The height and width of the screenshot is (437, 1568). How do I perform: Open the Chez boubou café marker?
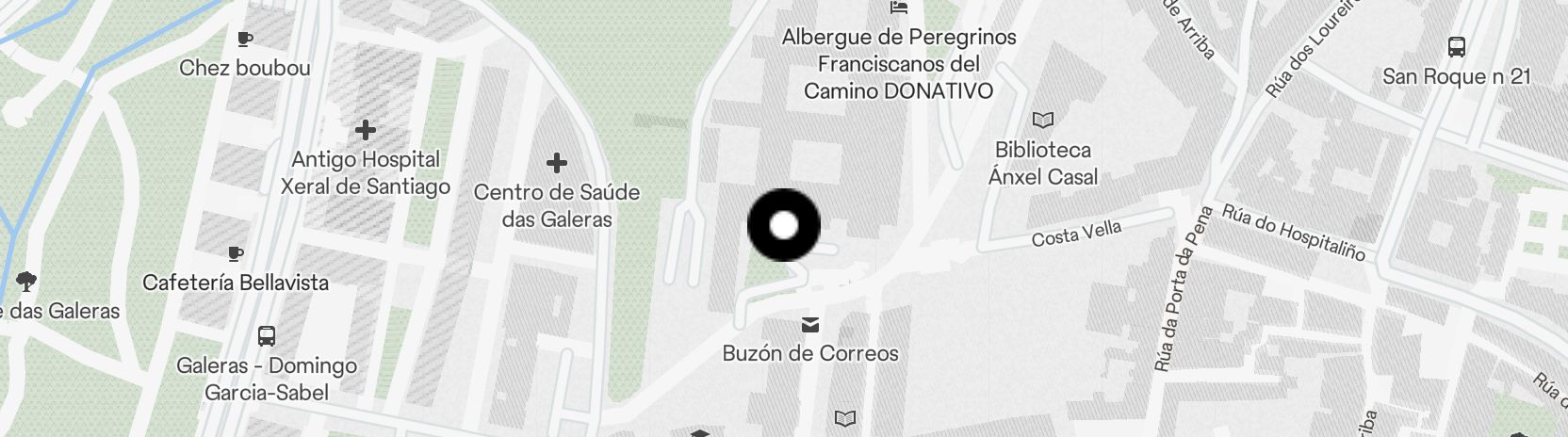click(x=245, y=40)
